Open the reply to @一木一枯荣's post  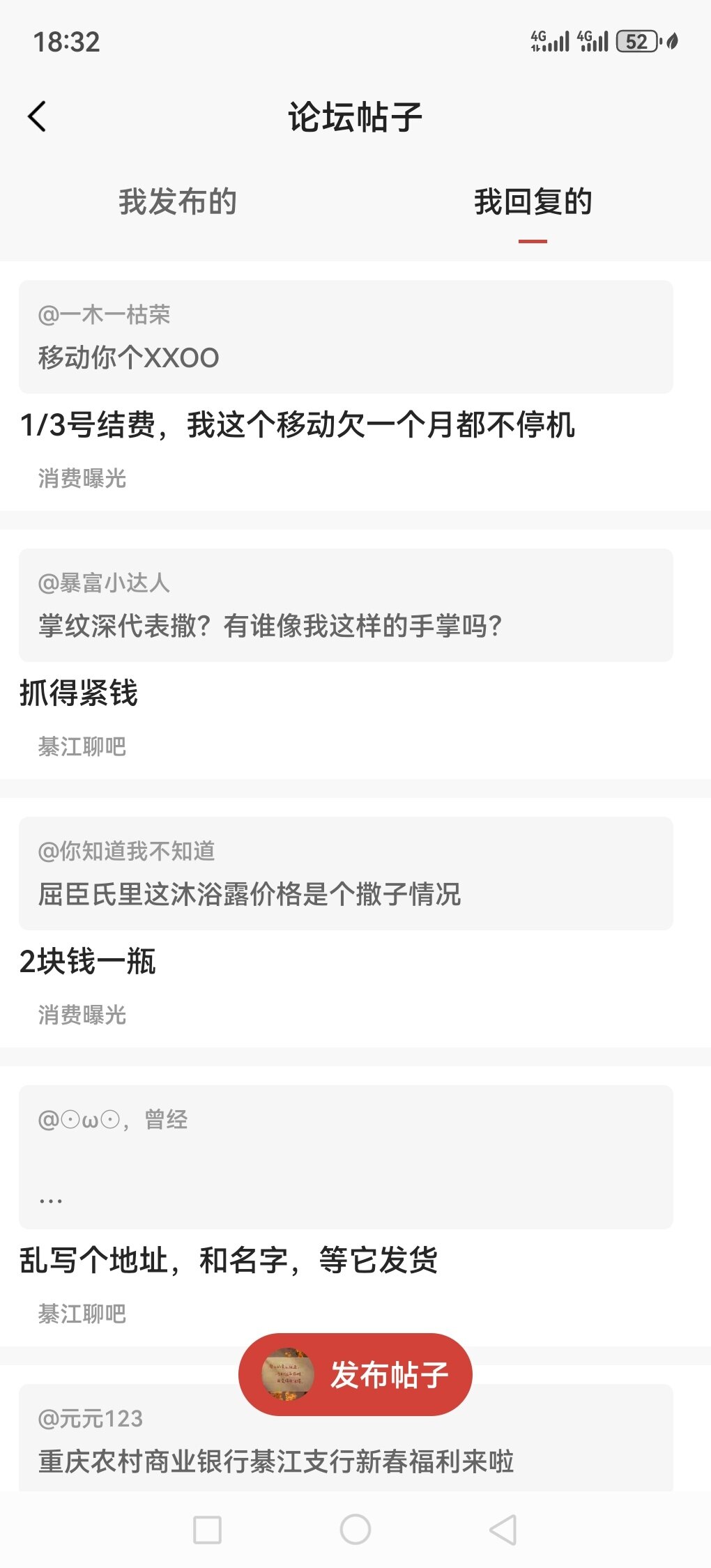point(298,424)
